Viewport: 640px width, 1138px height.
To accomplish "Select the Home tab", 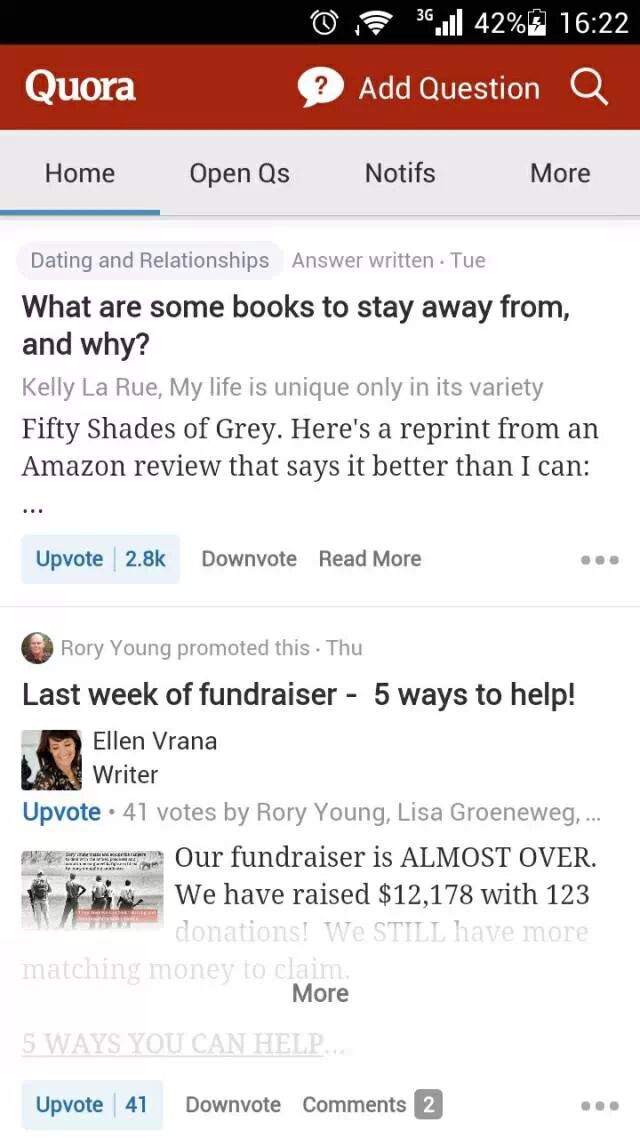I will click(x=80, y=173).
